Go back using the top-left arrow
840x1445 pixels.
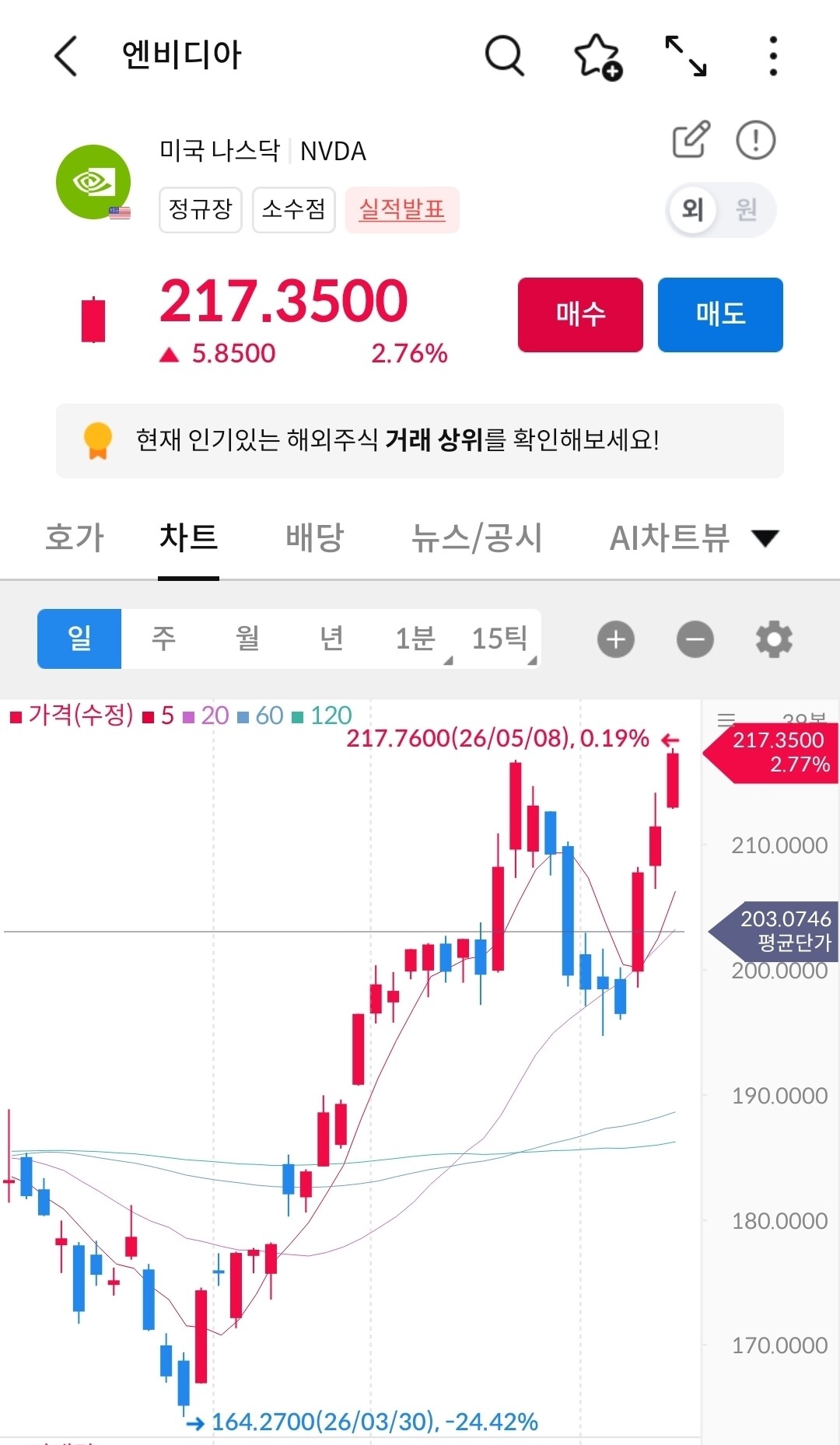pyautogui.click(x=66, y=56)
